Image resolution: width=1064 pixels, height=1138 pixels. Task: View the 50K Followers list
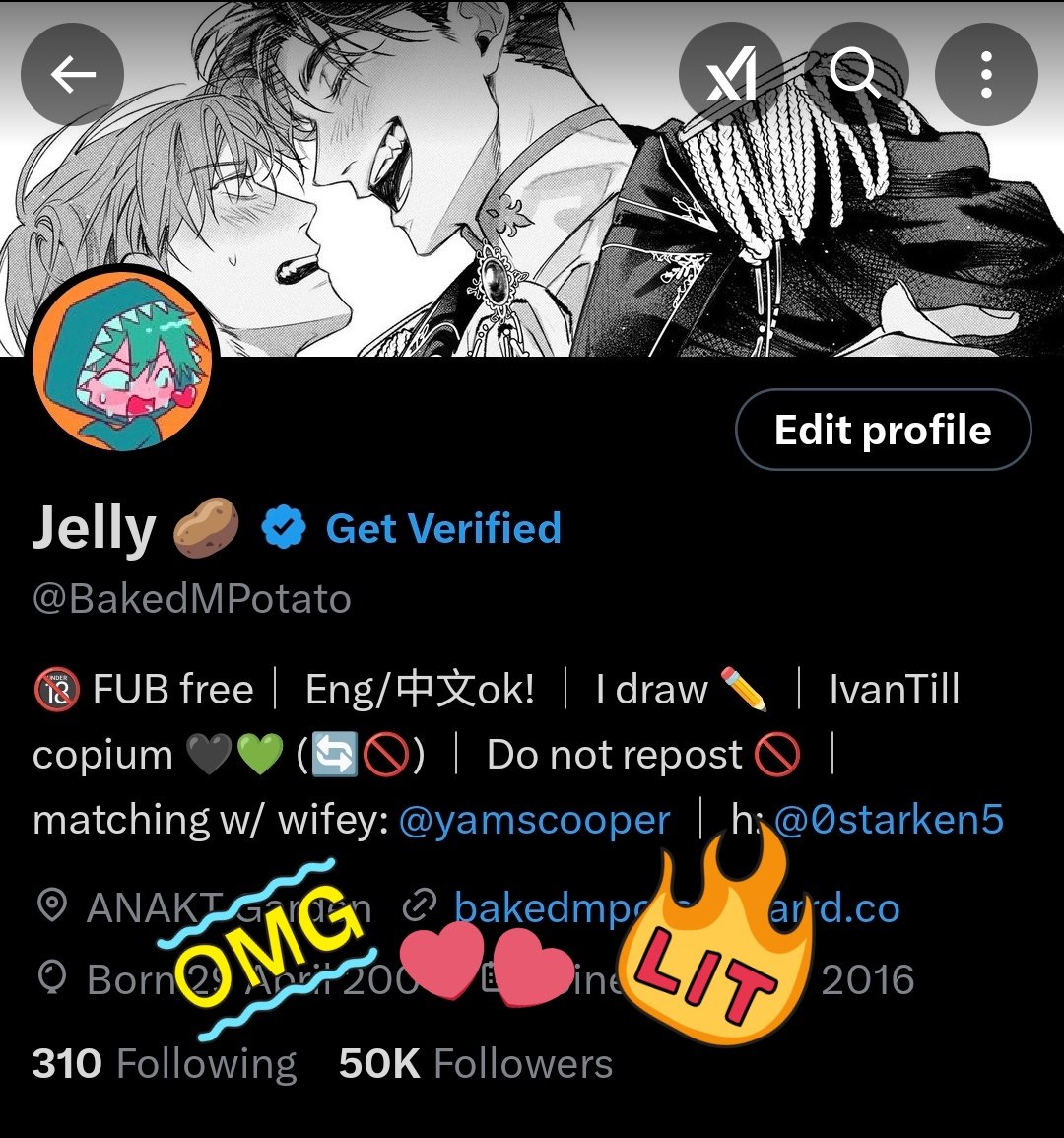tap(476, 1064)
